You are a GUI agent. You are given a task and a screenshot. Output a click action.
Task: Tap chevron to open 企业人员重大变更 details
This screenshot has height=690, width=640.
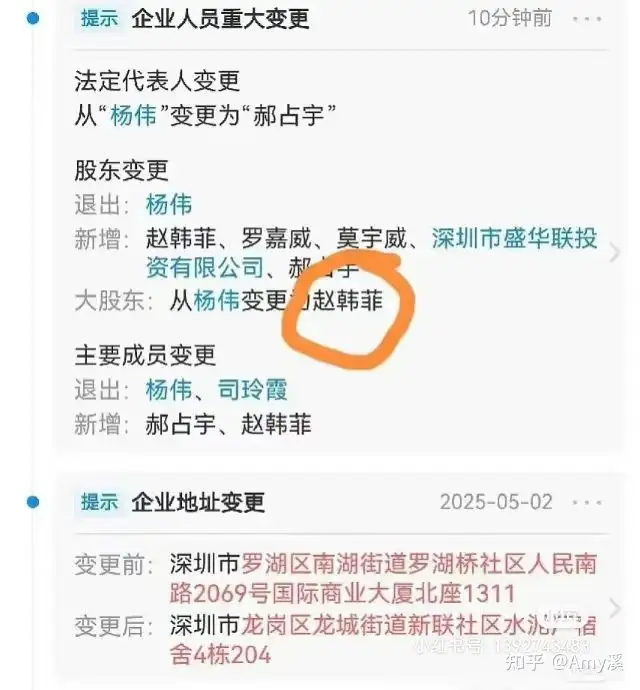coord(616,253)
